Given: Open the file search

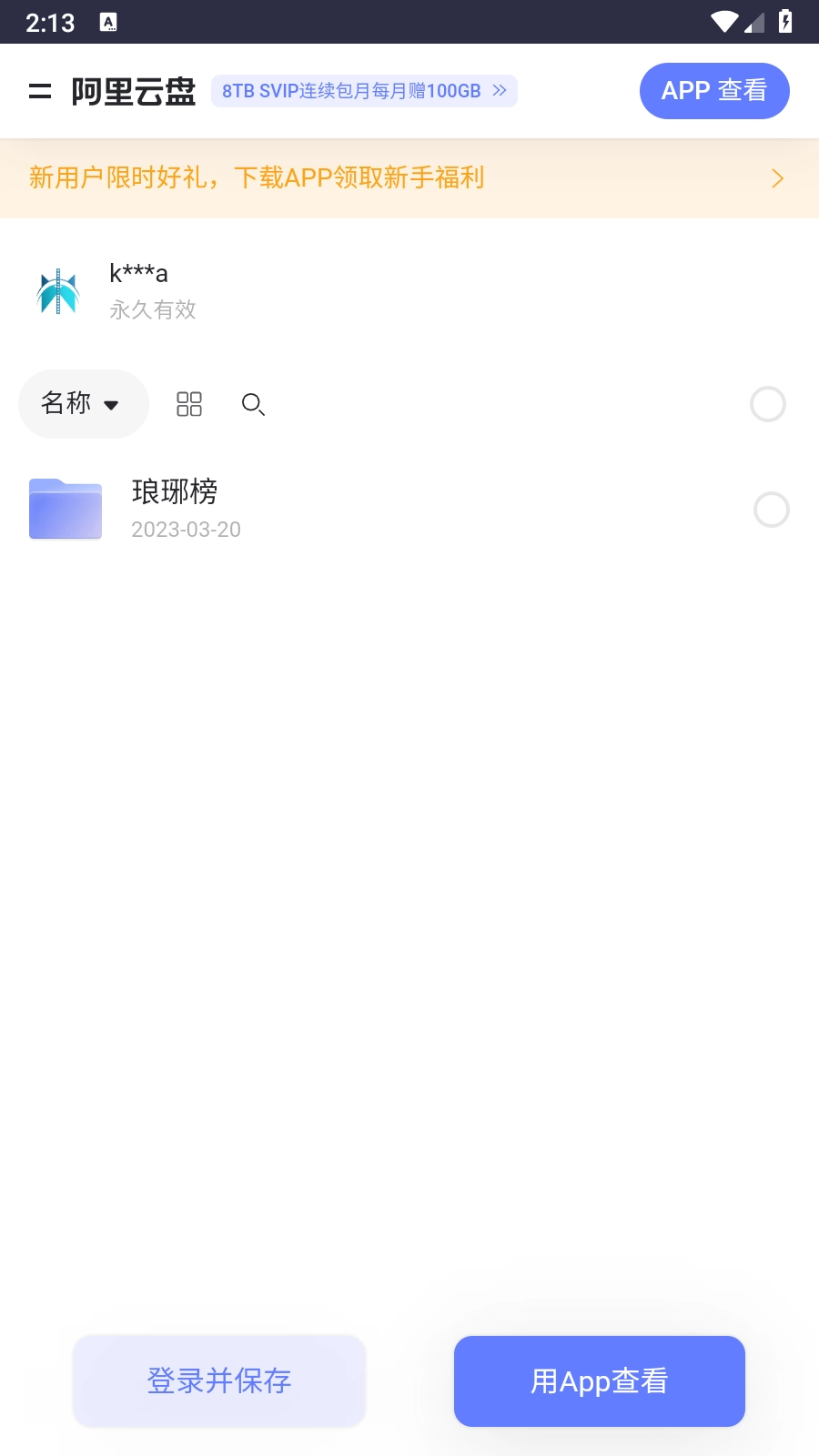Looking at the screenshot, I should point(252,403).
